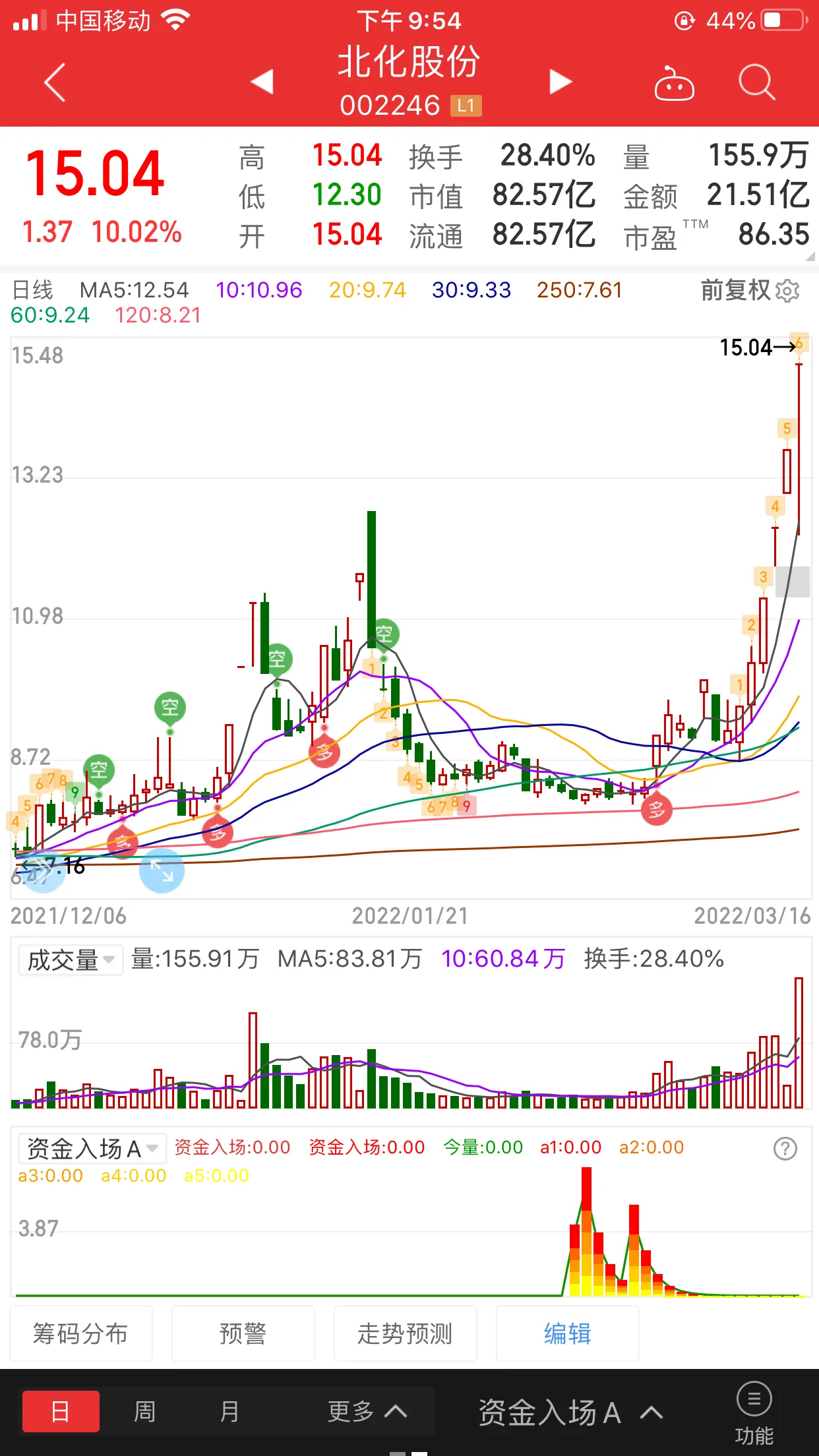Open 走势预测 trend forecast
The height and width of the screenshot is (1456, 819).
[405, 1333]
